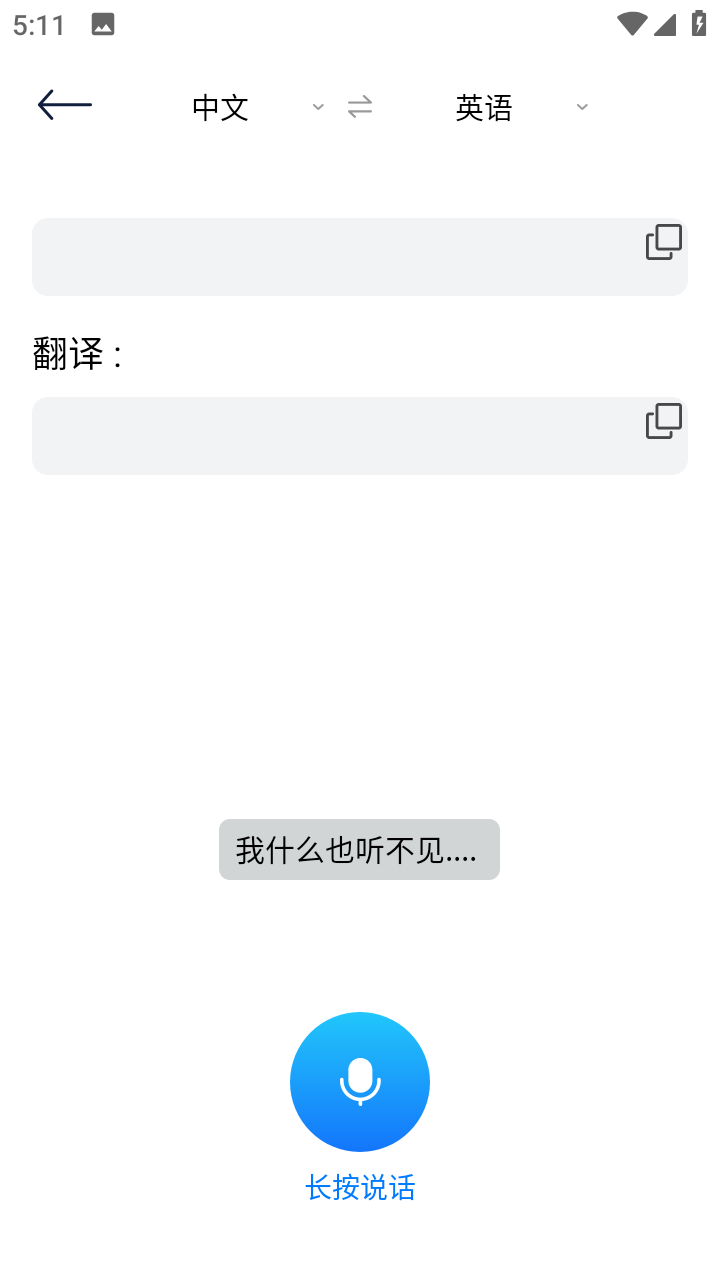Copy the source text with the copy icon
720x1280 pixels.
pyautogui.click(x=662, y=242)
